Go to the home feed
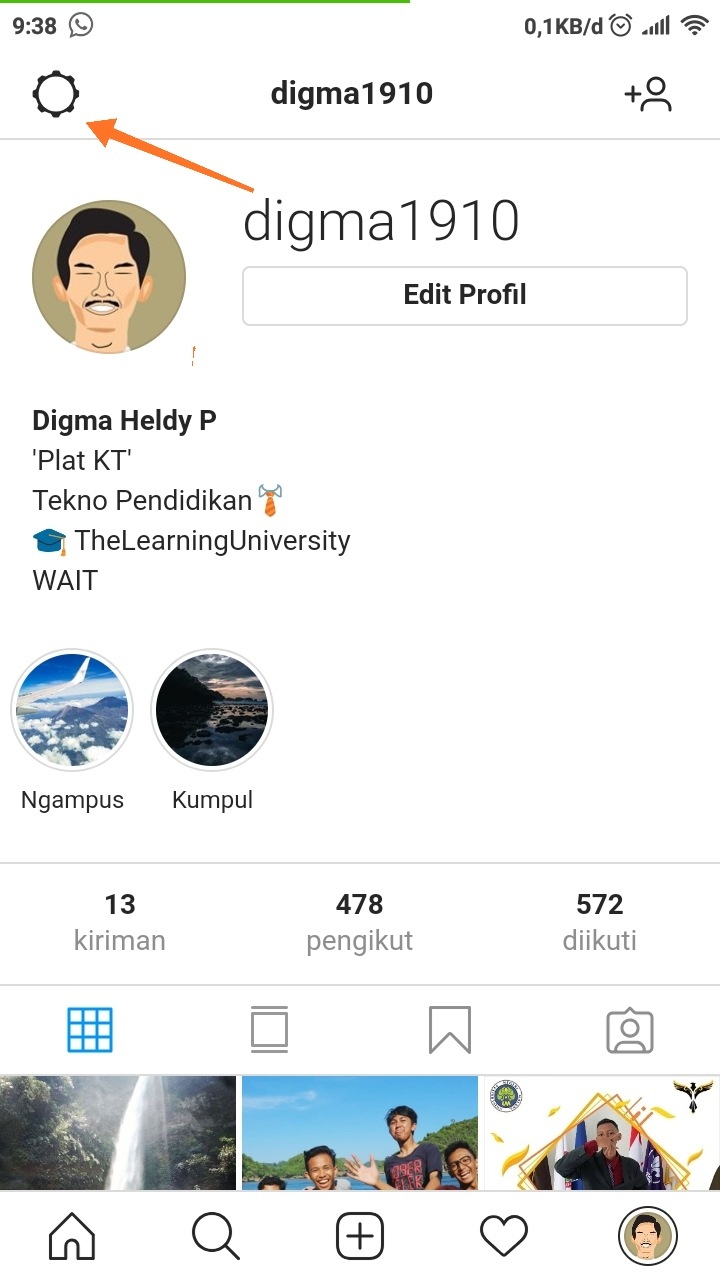Screen dimensions: 720x1280 [x=72, y=1238]
